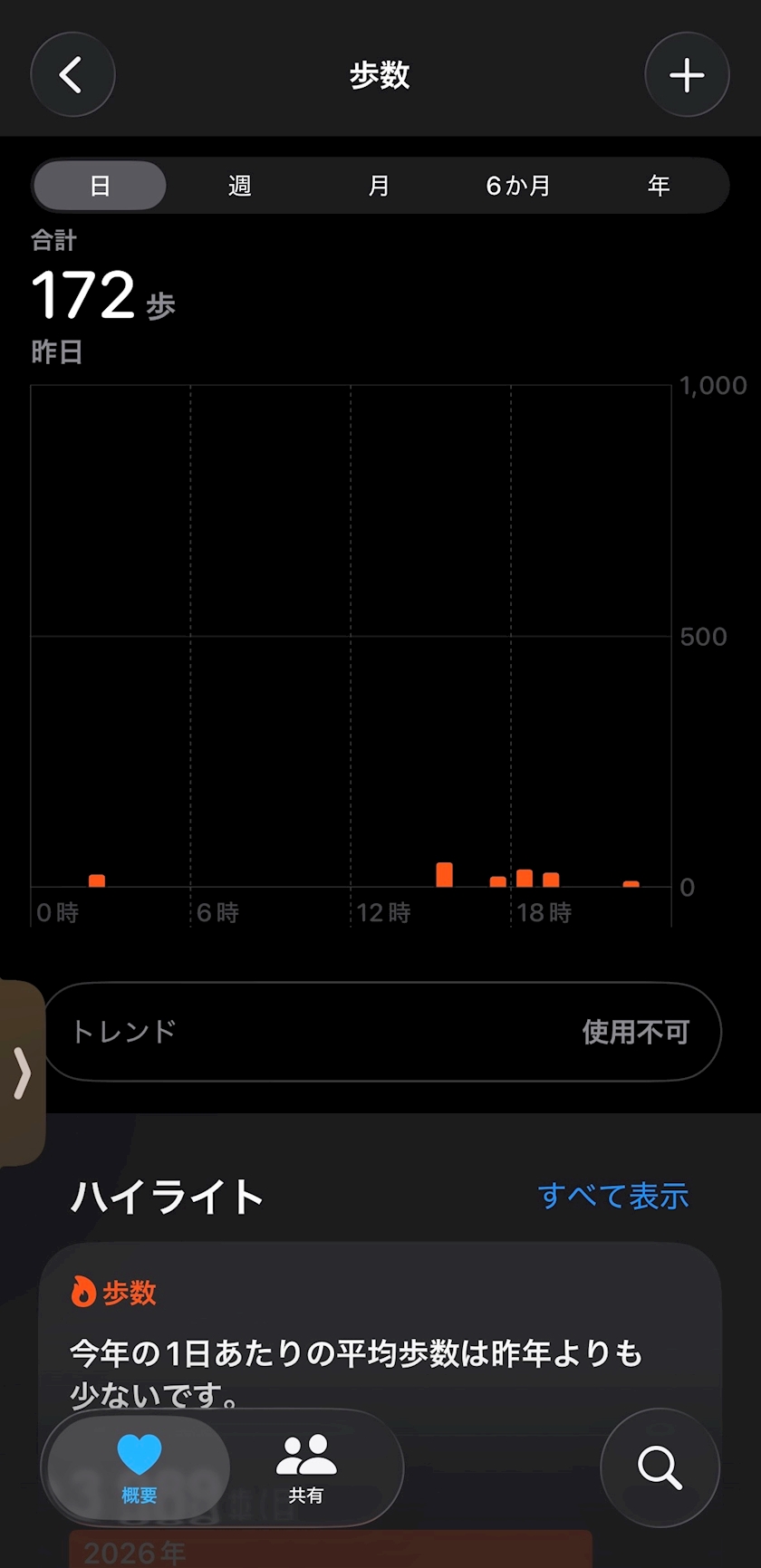Add step data with the plus button
This screenshot has height=1568, width=761.
click(687, 74)
